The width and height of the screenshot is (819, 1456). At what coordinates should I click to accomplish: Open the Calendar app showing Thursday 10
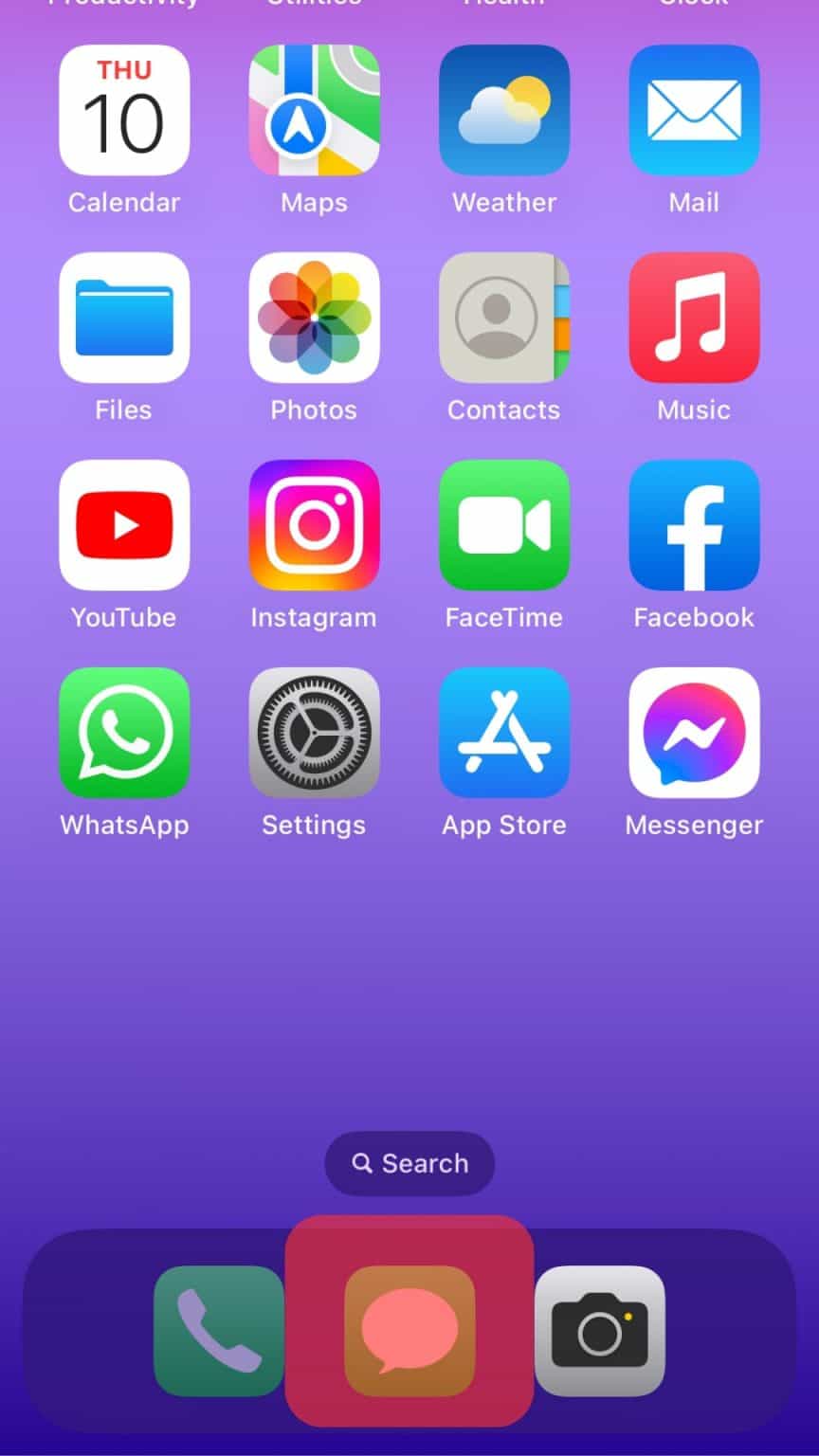tap(124, 109)
